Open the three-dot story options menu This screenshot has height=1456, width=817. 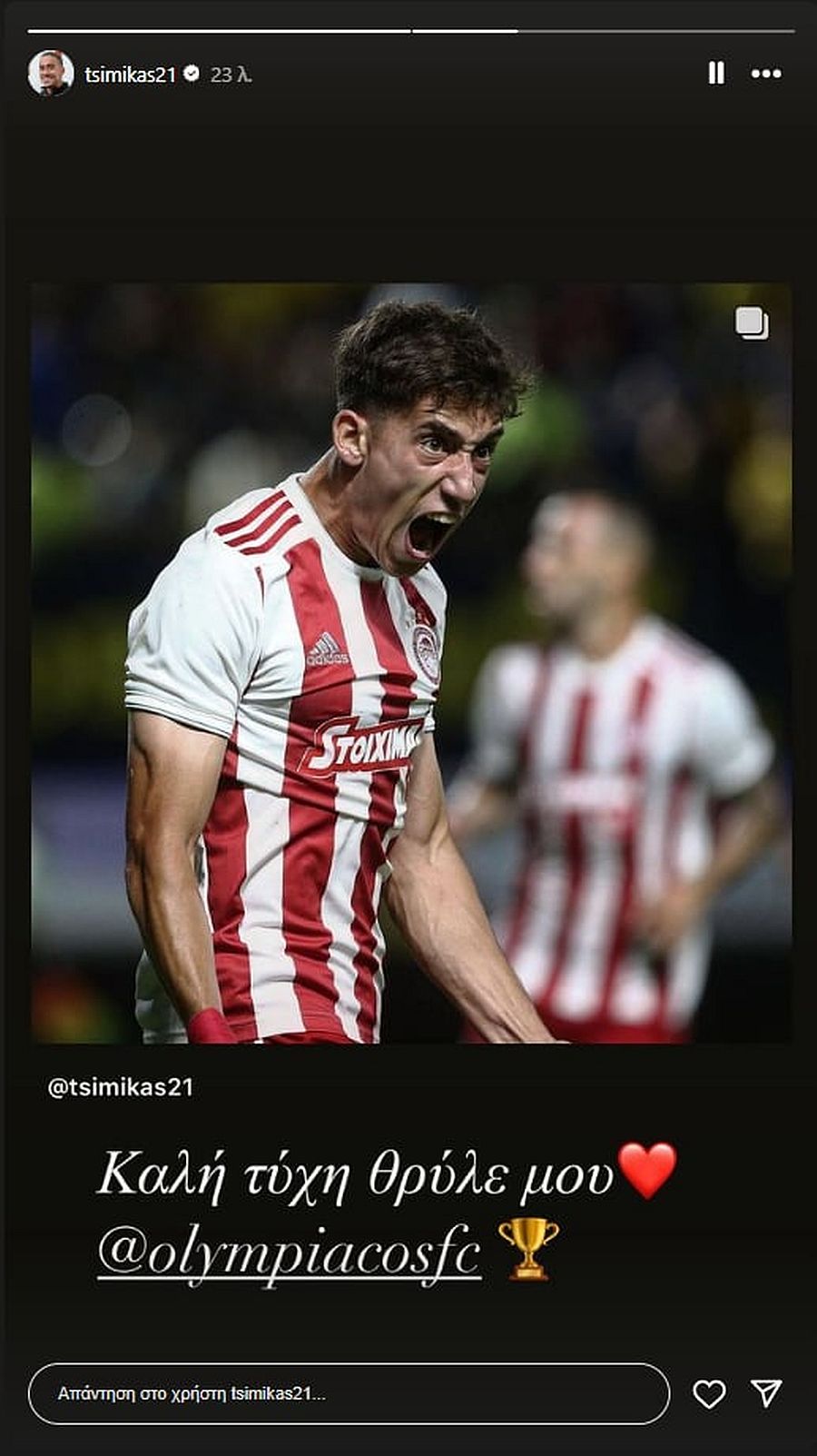(x=766, y=74)
